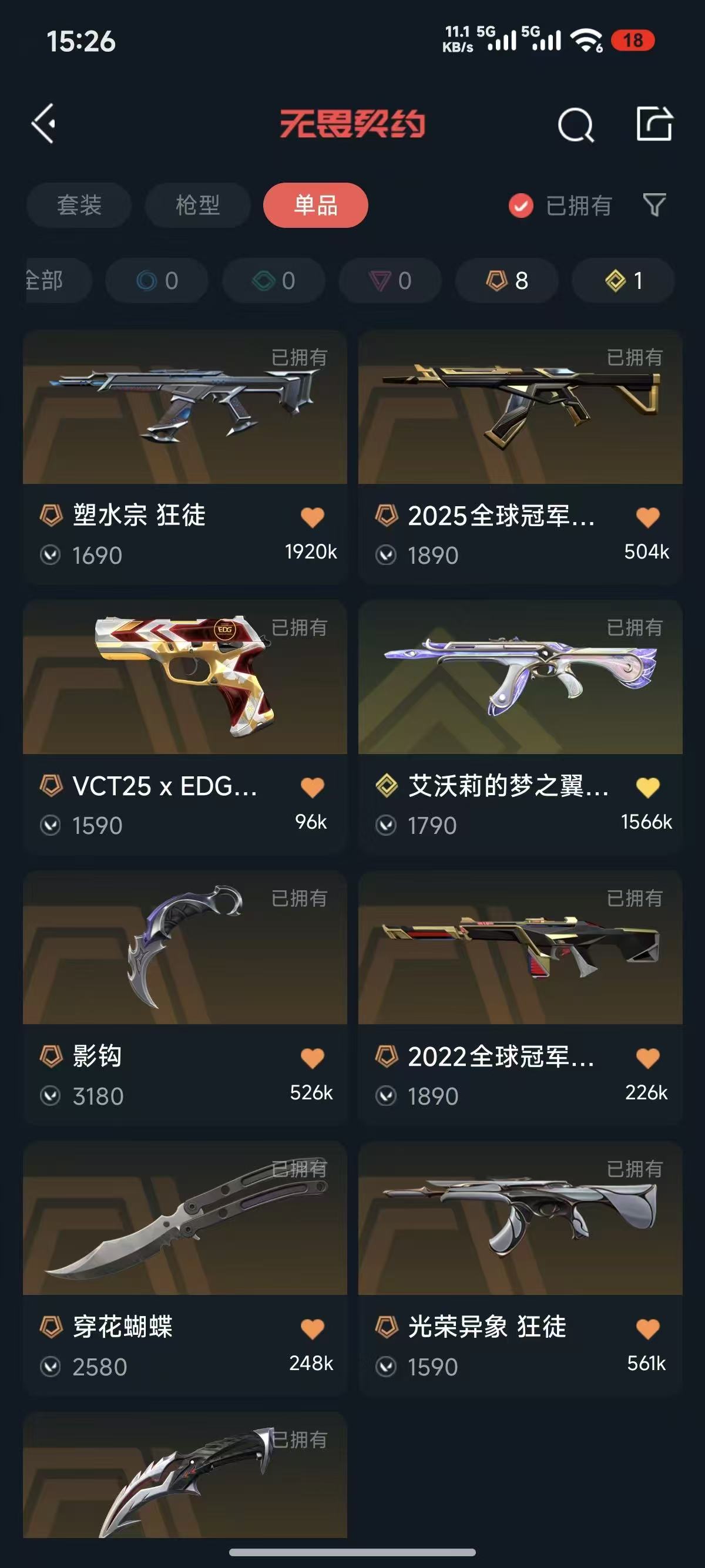Tap the heart on VCT25 x EDG card

[313, 787]
